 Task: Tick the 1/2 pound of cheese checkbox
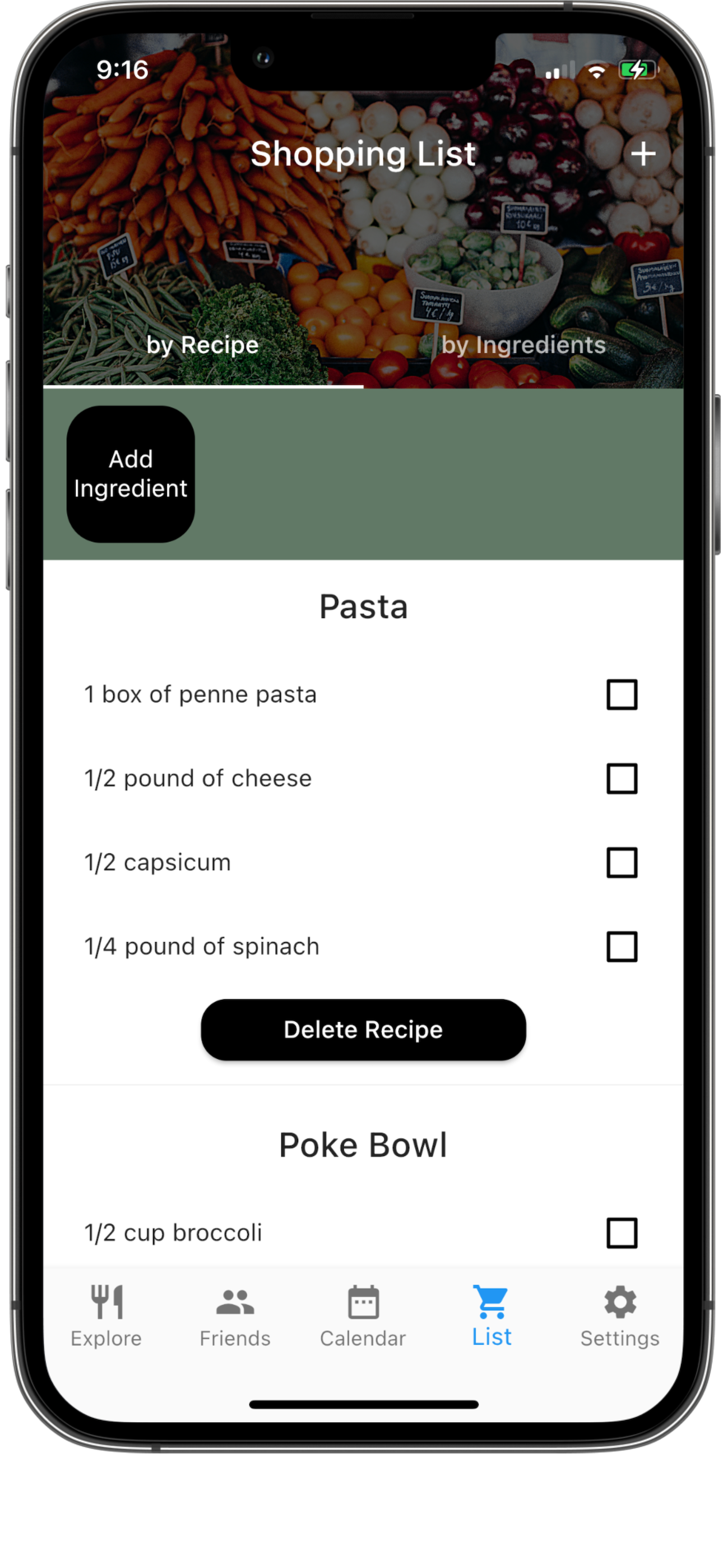tap(622, 778)
